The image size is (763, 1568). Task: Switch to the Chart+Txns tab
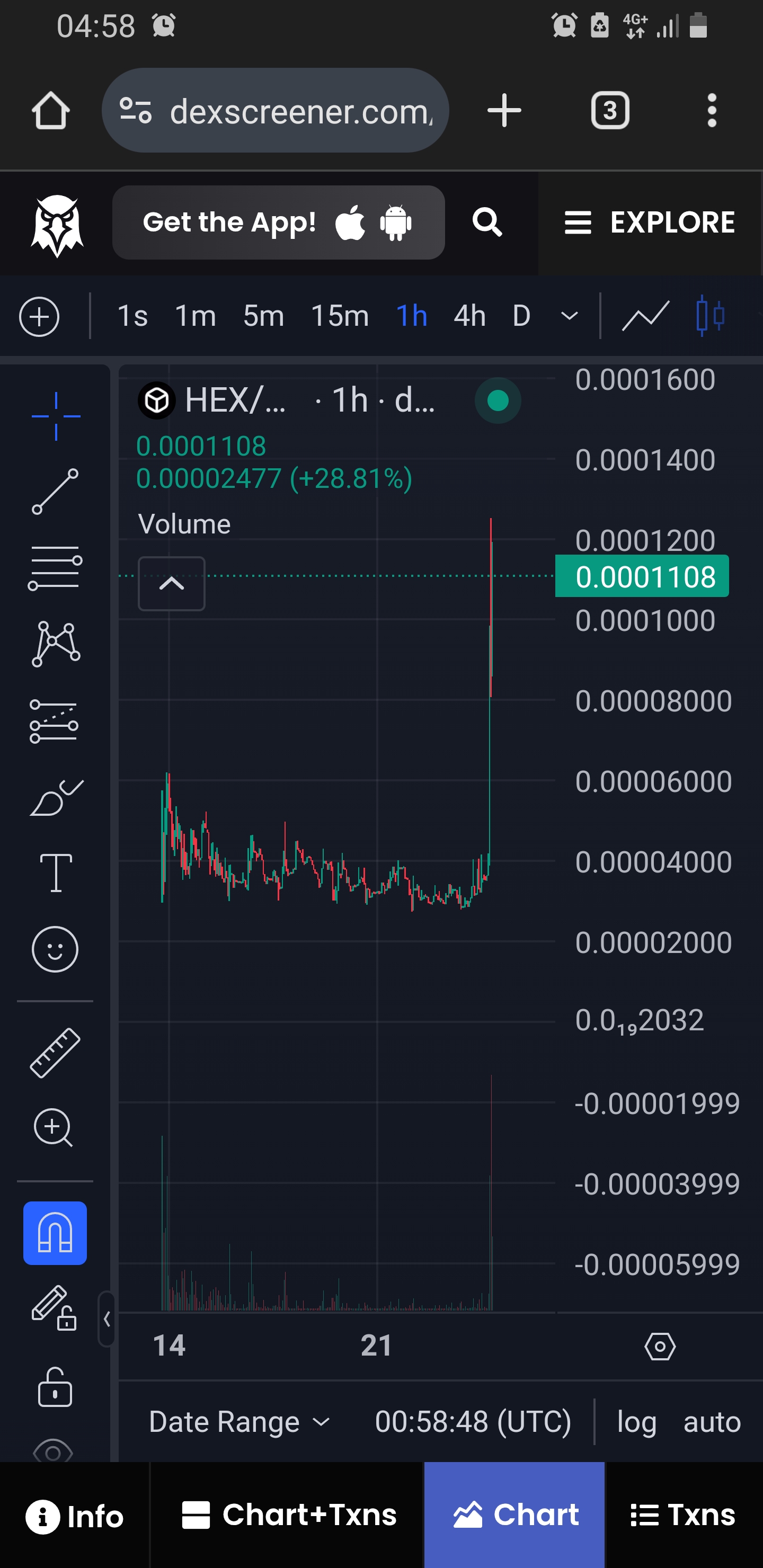pos(289,1516)
